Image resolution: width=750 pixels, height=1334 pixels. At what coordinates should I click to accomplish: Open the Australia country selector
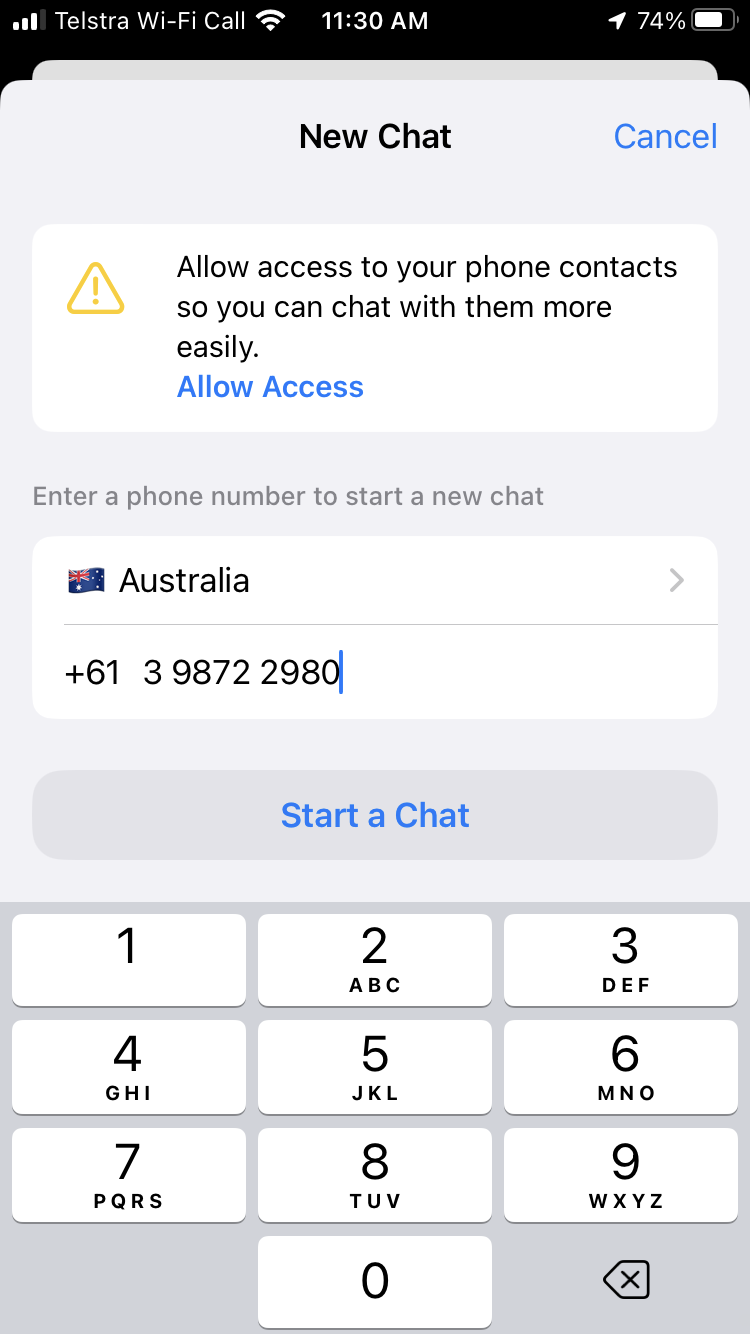[375, 580]
